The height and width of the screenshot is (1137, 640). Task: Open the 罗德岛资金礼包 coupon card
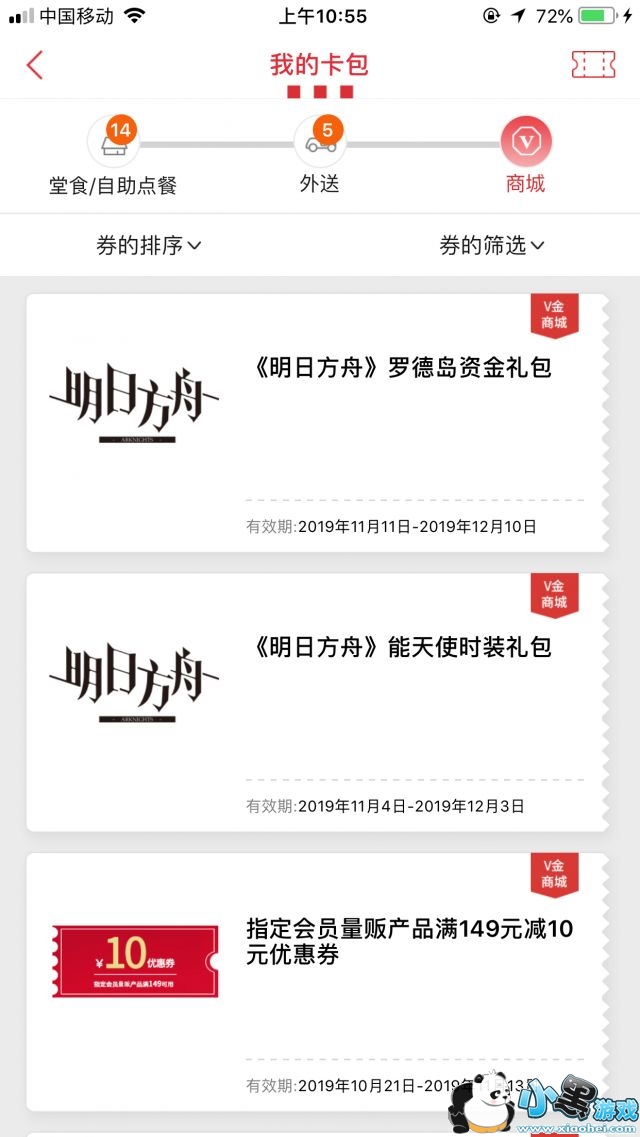point(317,422)
